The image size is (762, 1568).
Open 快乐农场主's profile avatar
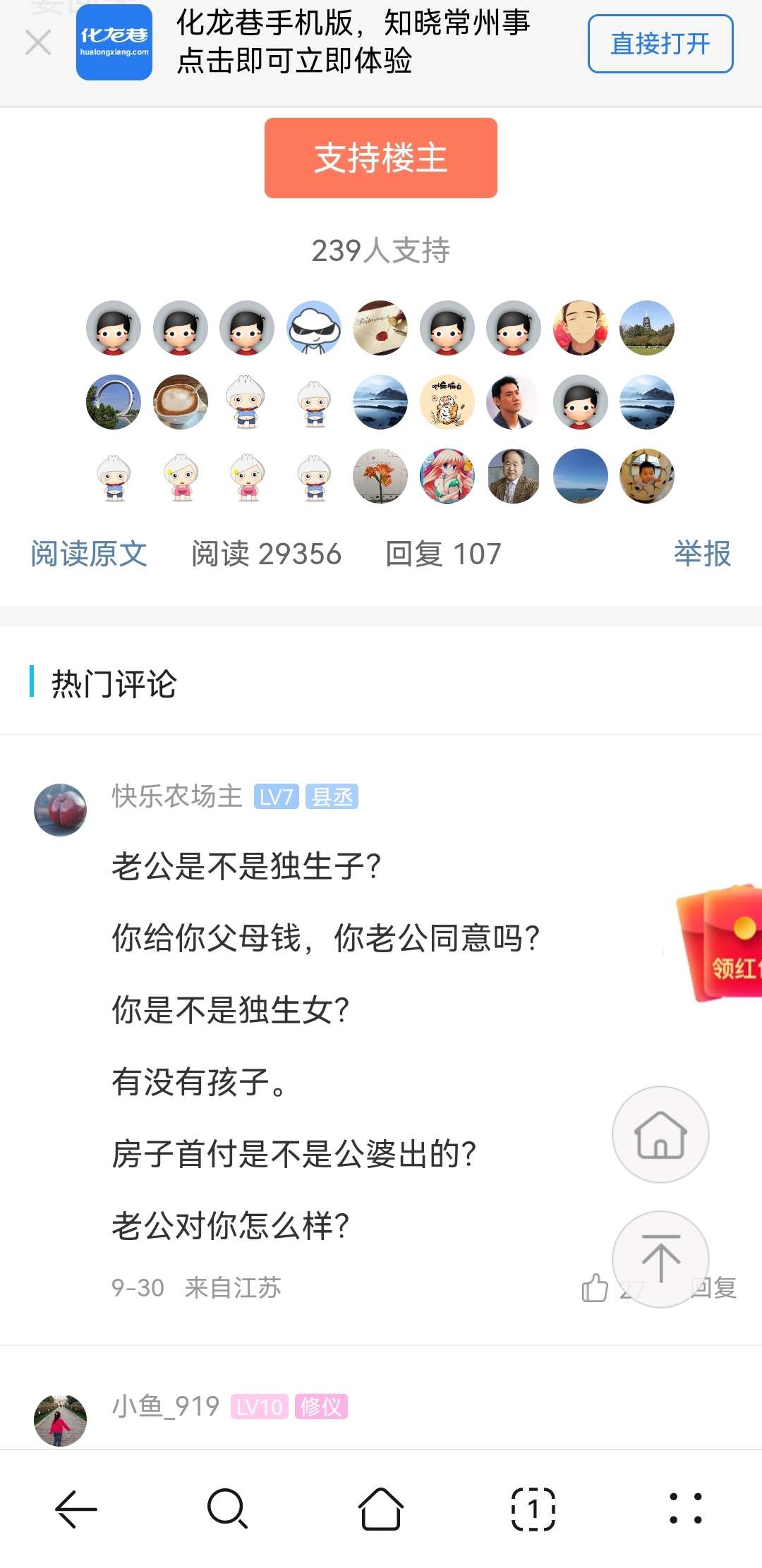coord(61,810)
